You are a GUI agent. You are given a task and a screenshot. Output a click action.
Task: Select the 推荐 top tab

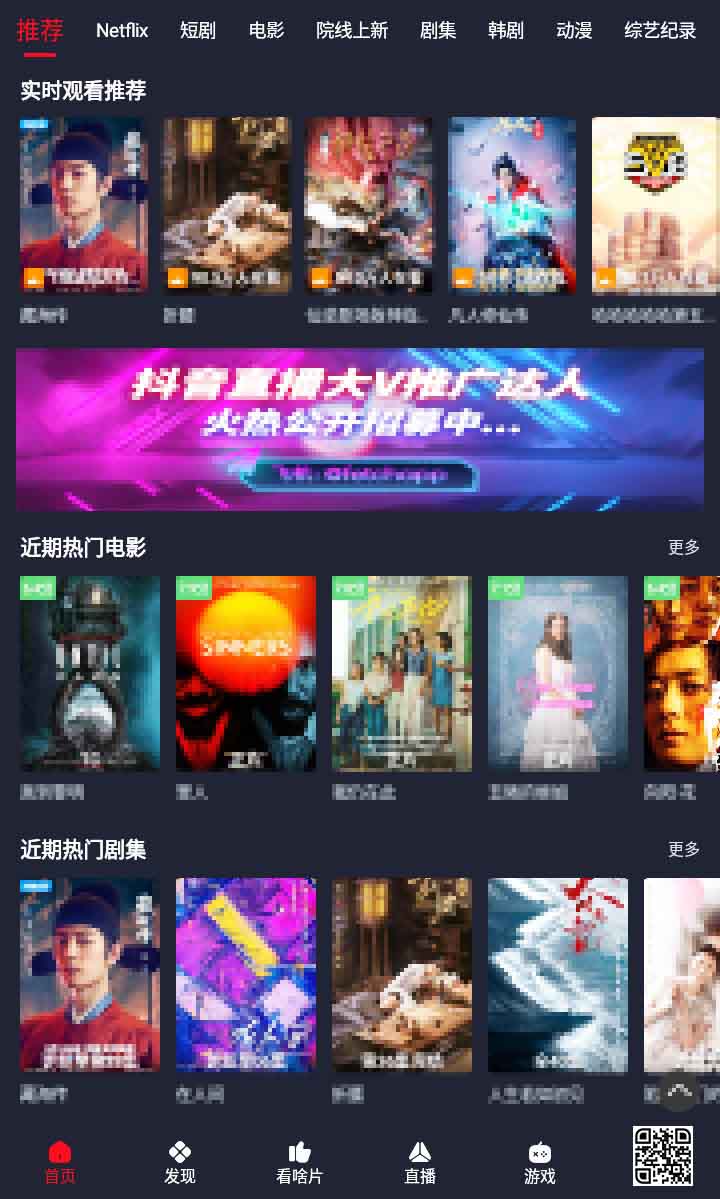click(x=40, y=30)
